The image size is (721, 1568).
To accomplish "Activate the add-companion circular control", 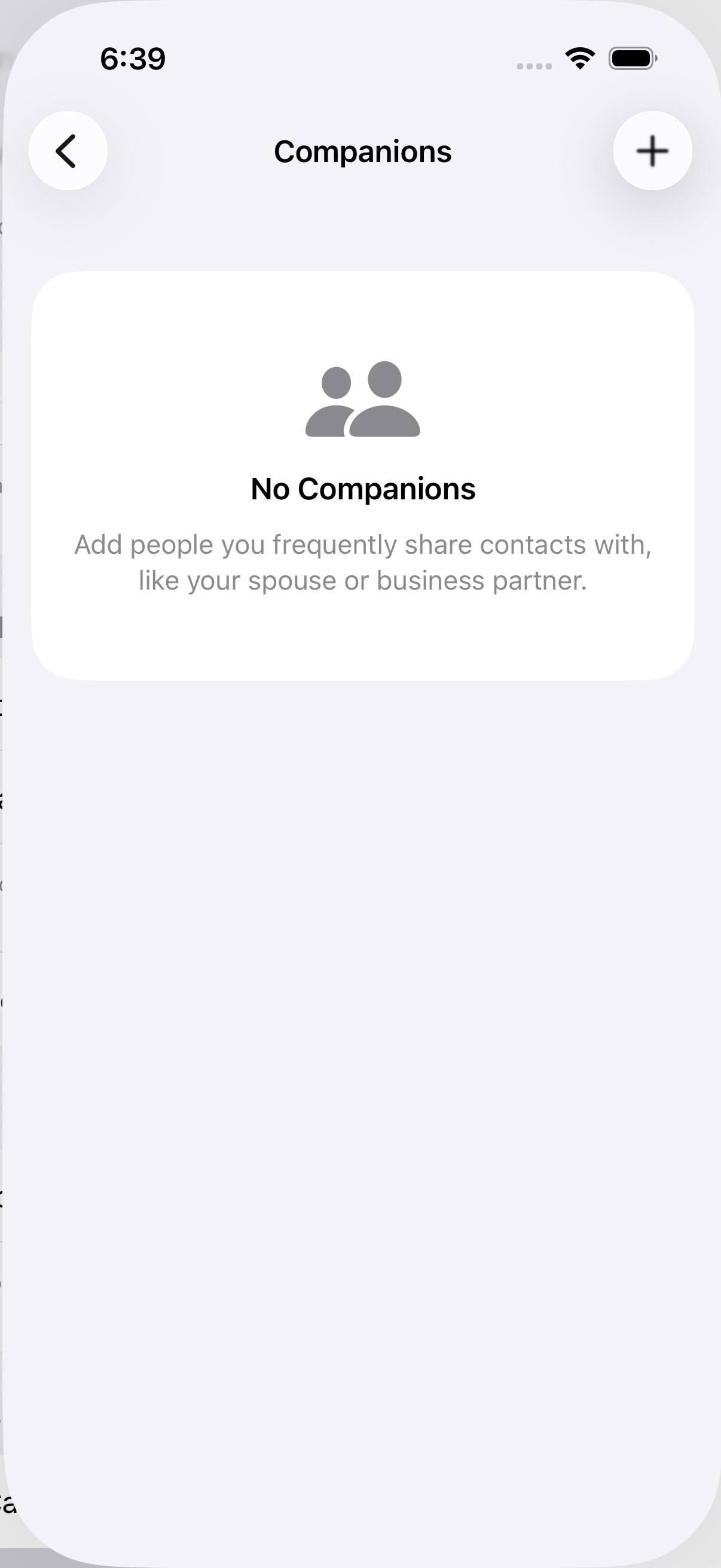I will [652, 151].
